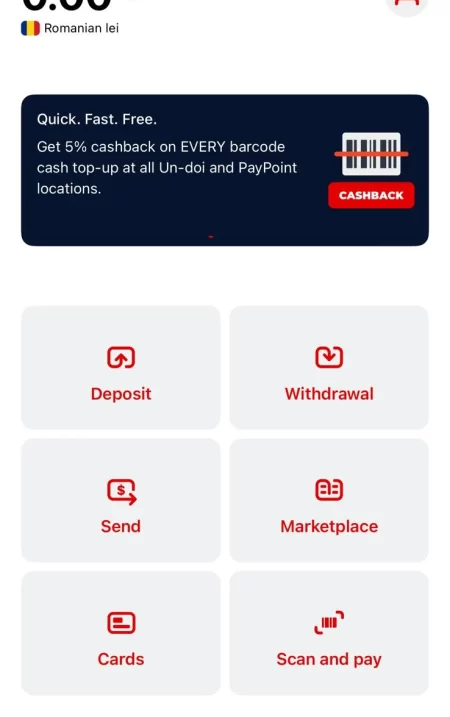Image resolution: width=450 pixels, height=717 pixels.
Task: Open the profile icon at top right
Action: pyautogui.click(x=407, y=5)
